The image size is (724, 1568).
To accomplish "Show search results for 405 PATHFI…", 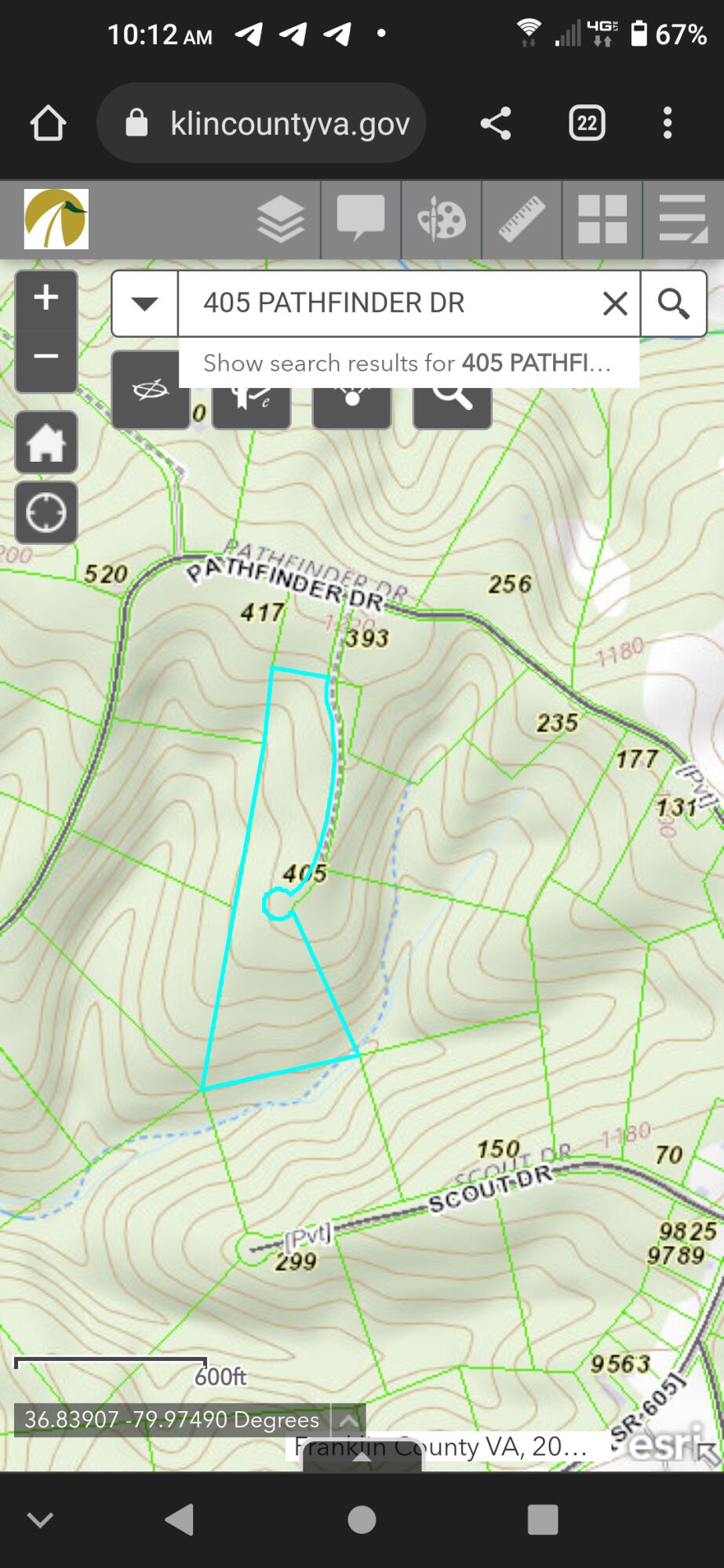I will coord(408,363).
